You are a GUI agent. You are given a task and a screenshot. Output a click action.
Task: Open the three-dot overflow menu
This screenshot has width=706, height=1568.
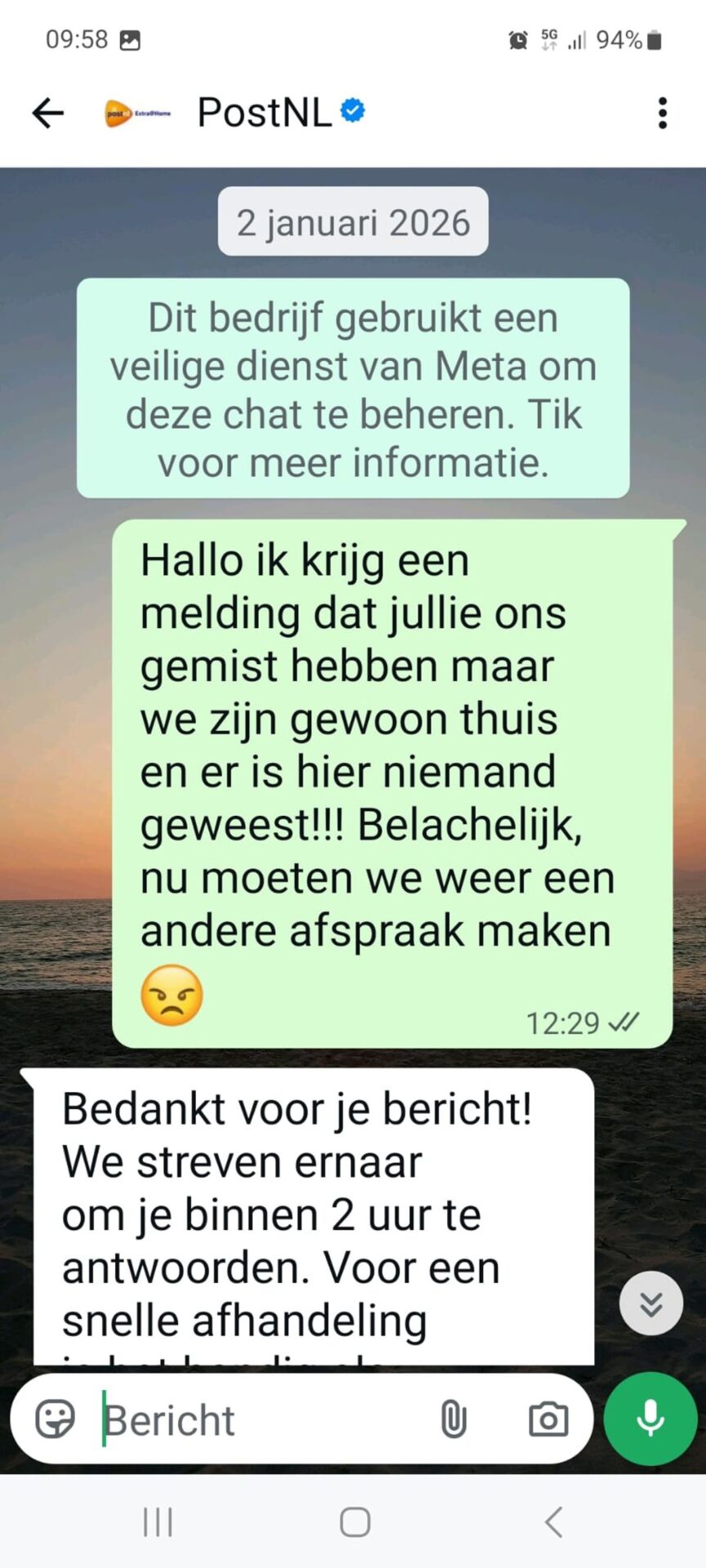tap(662, 113)
